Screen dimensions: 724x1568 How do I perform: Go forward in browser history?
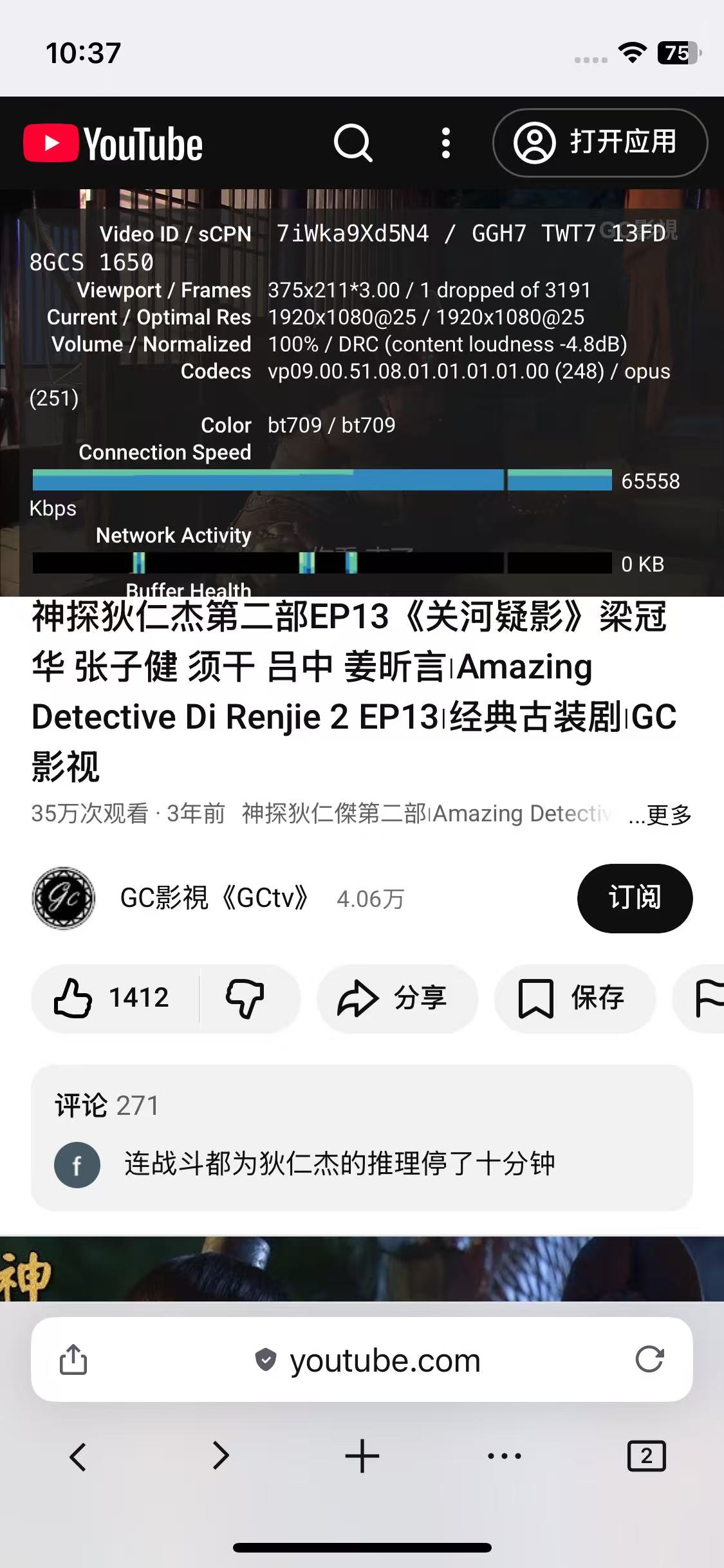tap(221, 1456)
